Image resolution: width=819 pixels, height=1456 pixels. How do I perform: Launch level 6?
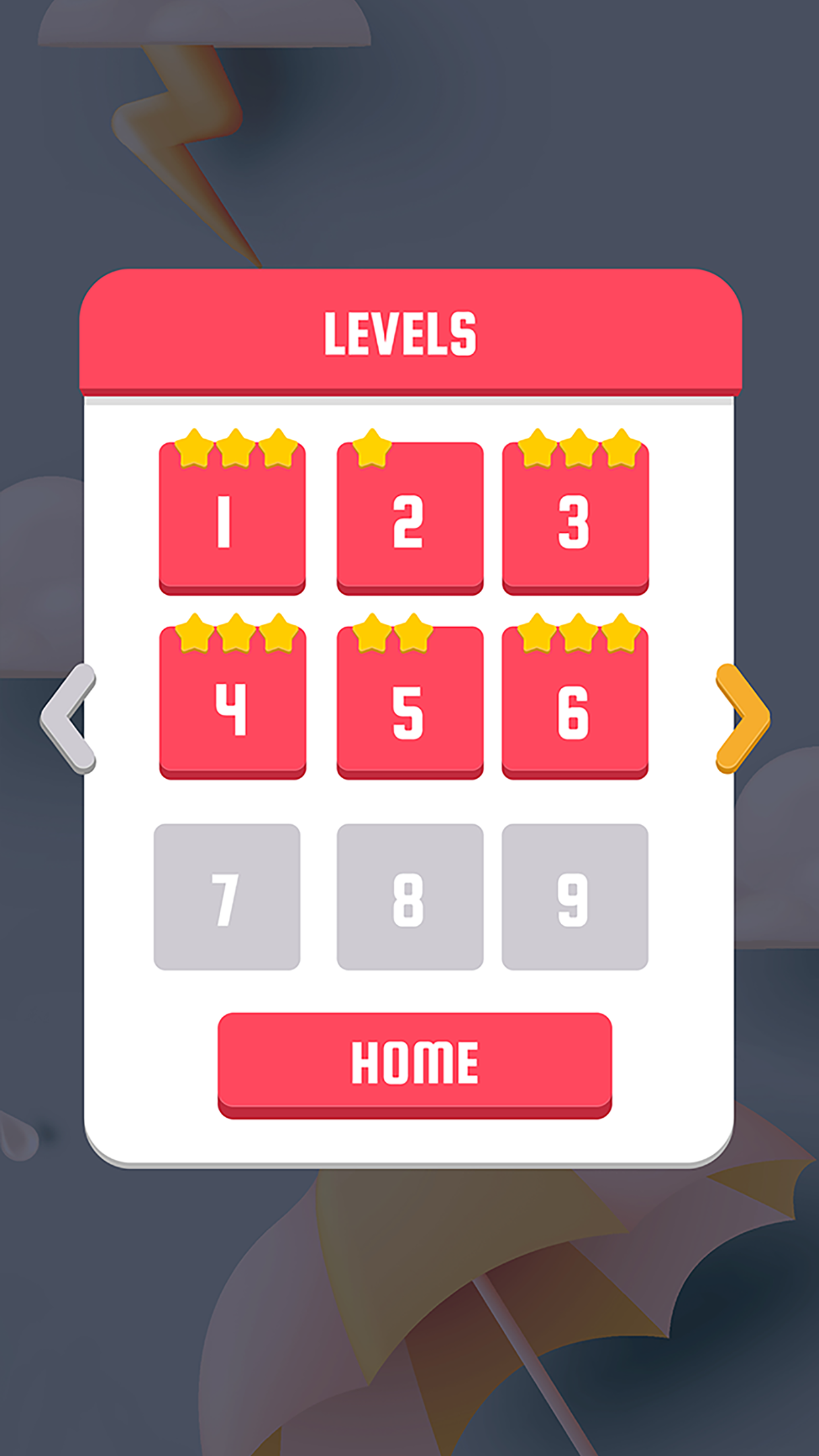click(575, 704)
